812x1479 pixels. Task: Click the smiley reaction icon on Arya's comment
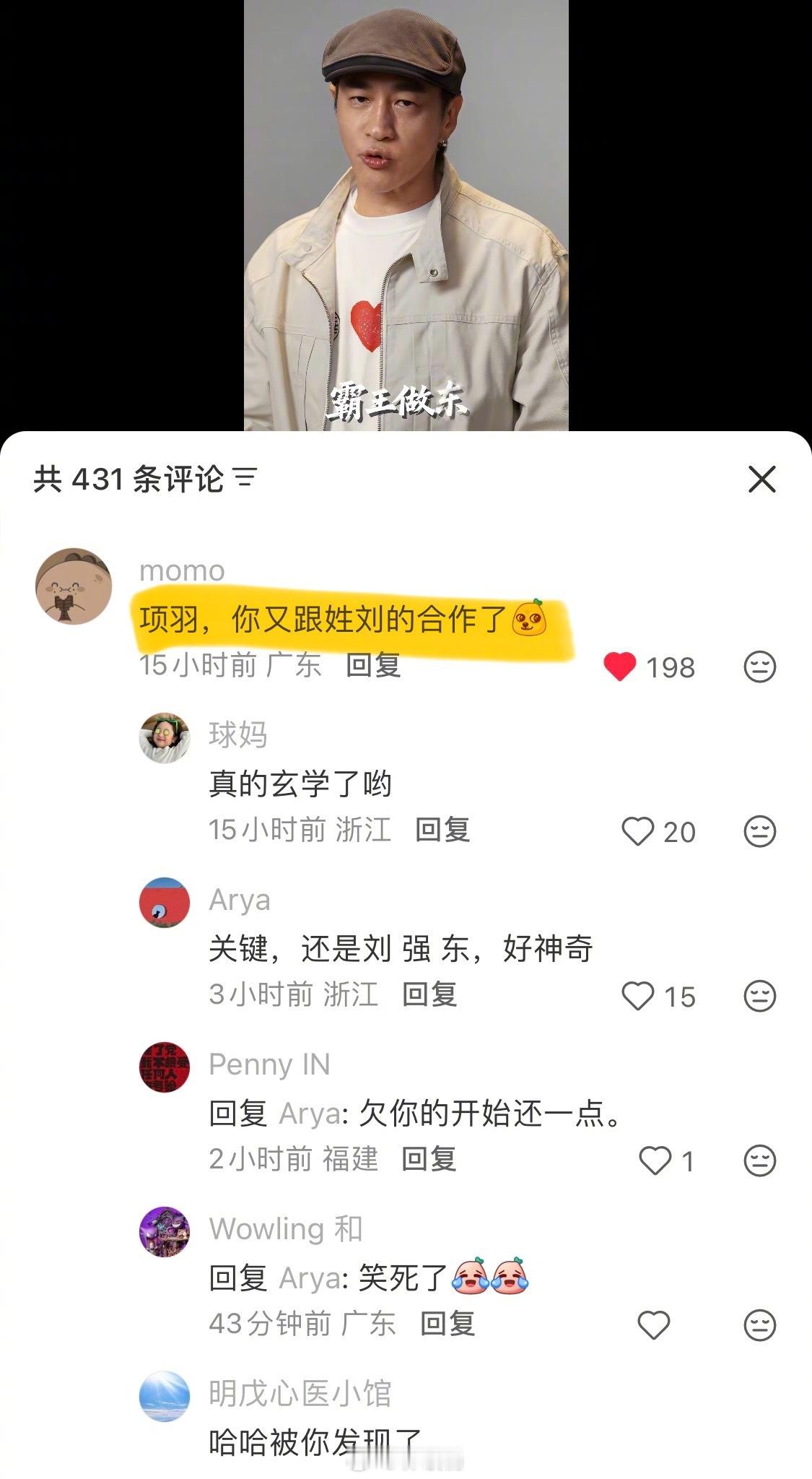coord(761,997)
